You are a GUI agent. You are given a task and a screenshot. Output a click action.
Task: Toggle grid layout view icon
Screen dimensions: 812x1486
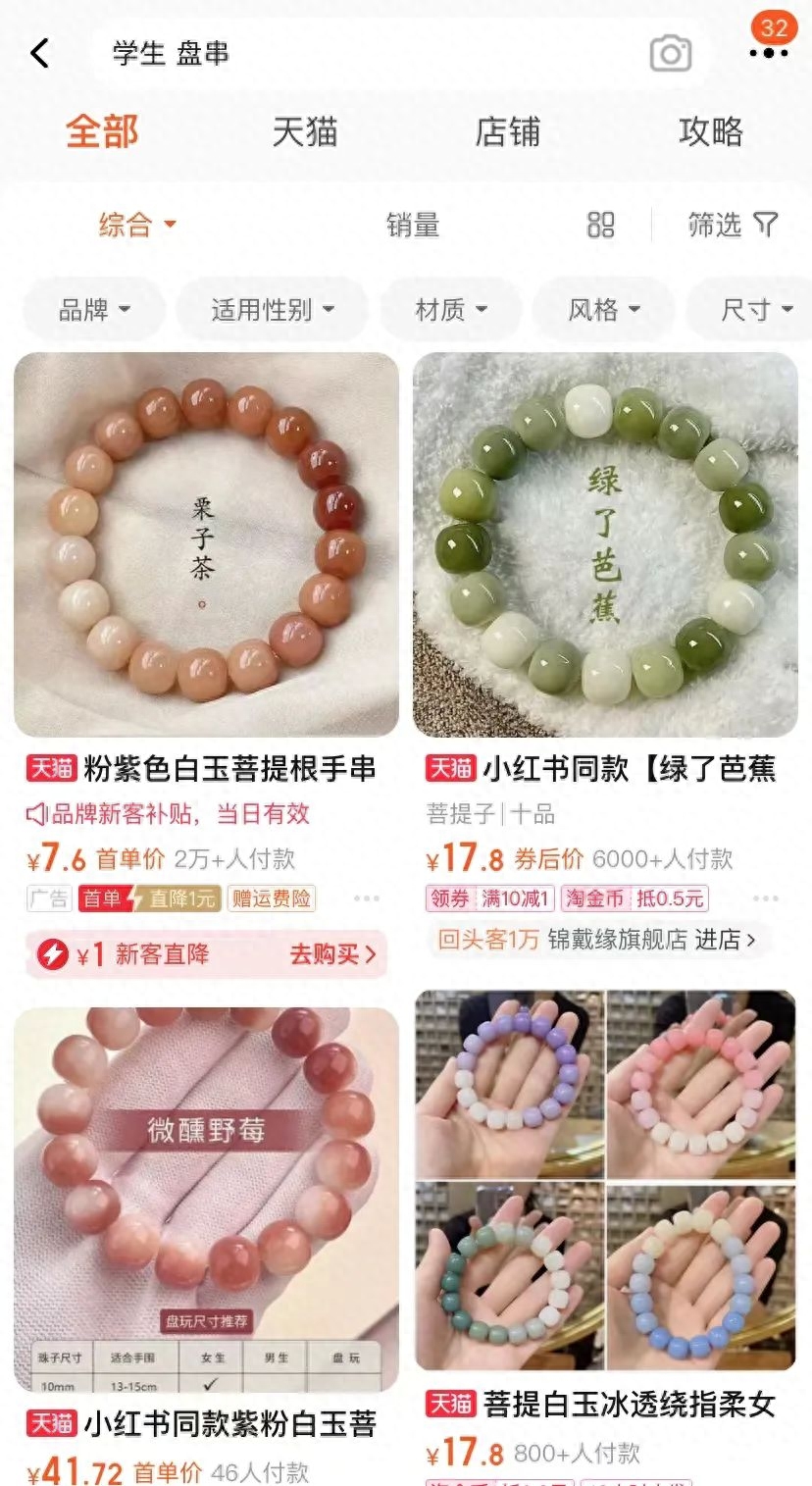click(600, 225)
